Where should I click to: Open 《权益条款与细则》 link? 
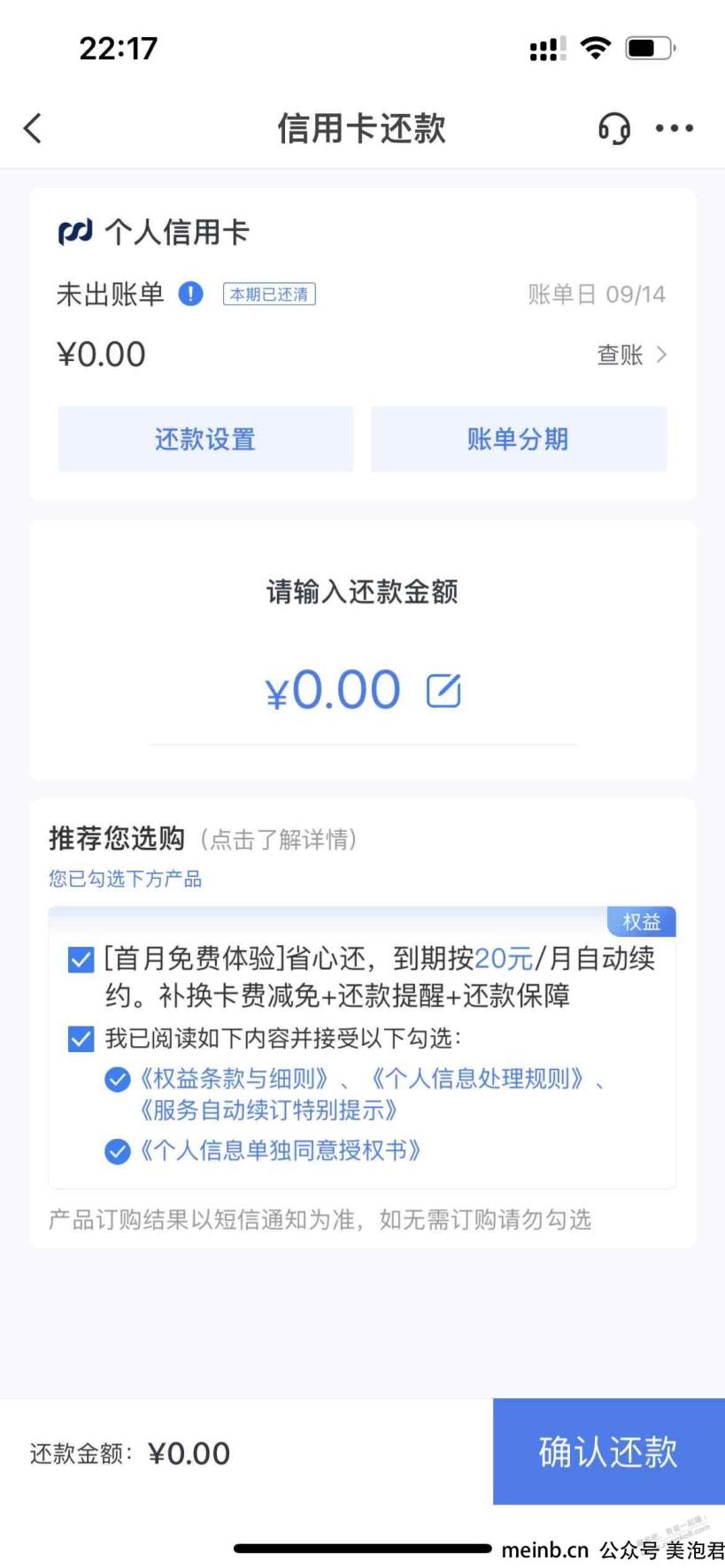234,1079
